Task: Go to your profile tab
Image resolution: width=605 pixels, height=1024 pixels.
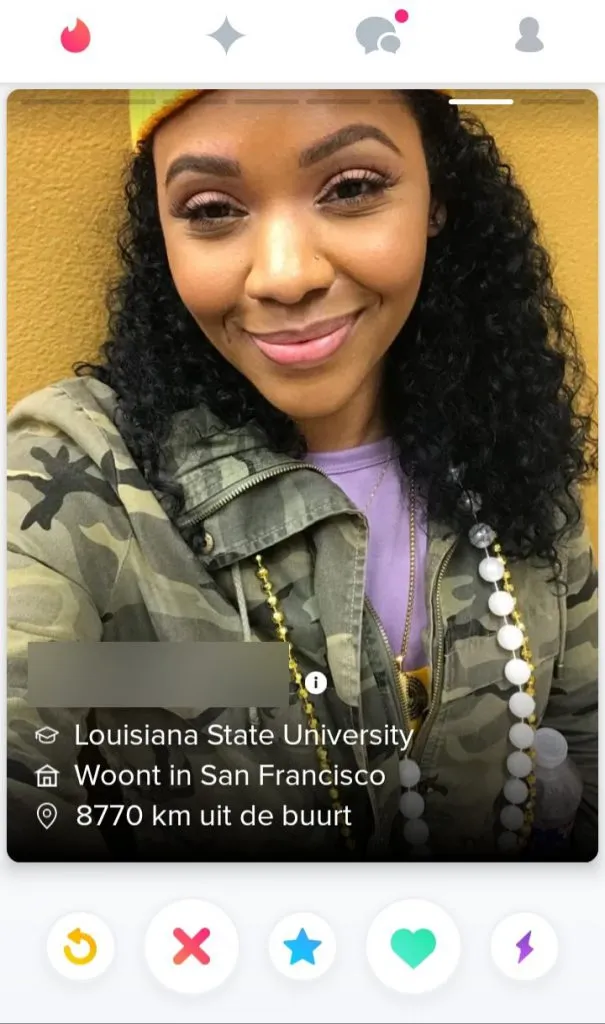Action: [529, 36]
